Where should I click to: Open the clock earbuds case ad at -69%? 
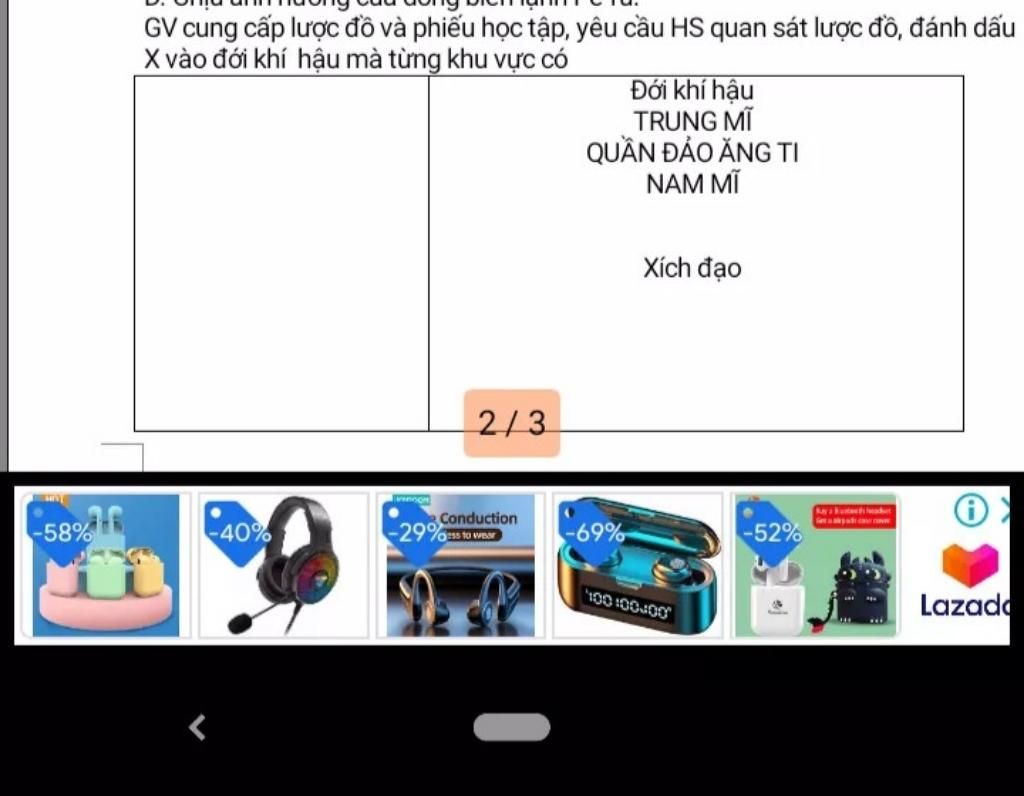[638, 566]
